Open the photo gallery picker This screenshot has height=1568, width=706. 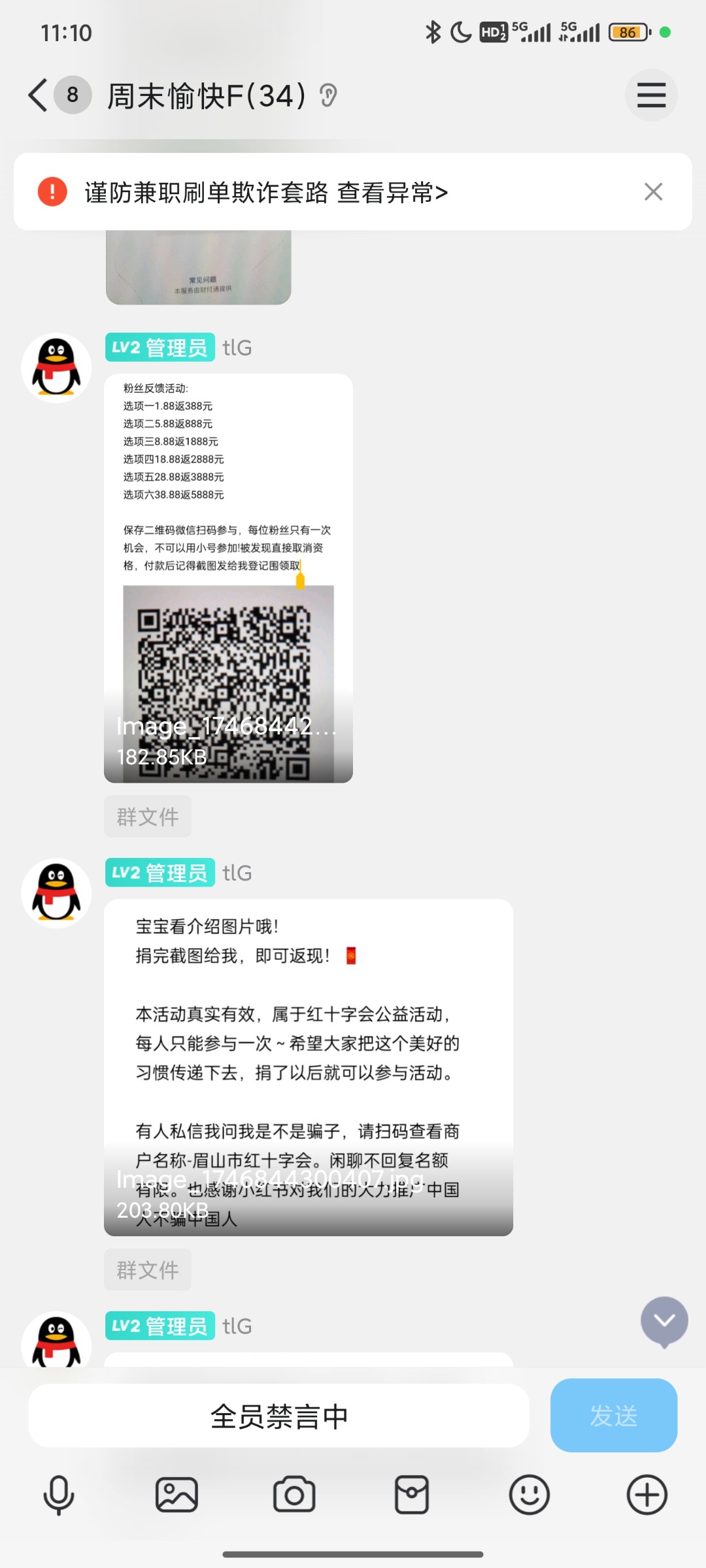tap(176, 1495)
